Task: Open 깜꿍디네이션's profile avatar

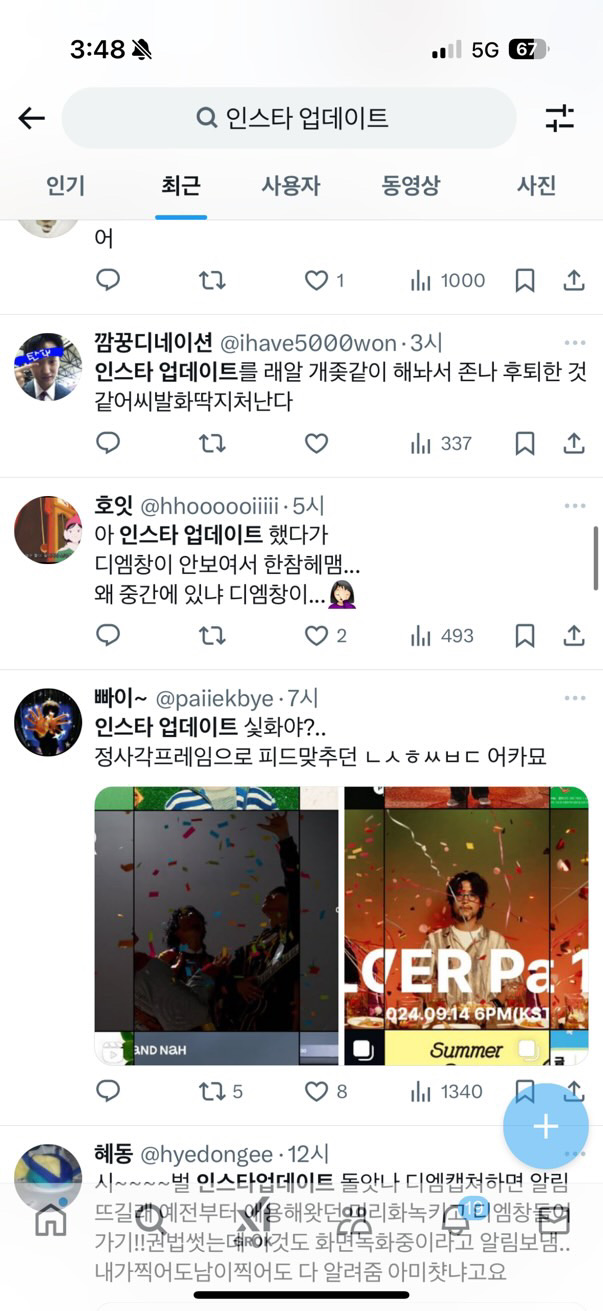Action: pyautogui.click(x=47, y=367)
